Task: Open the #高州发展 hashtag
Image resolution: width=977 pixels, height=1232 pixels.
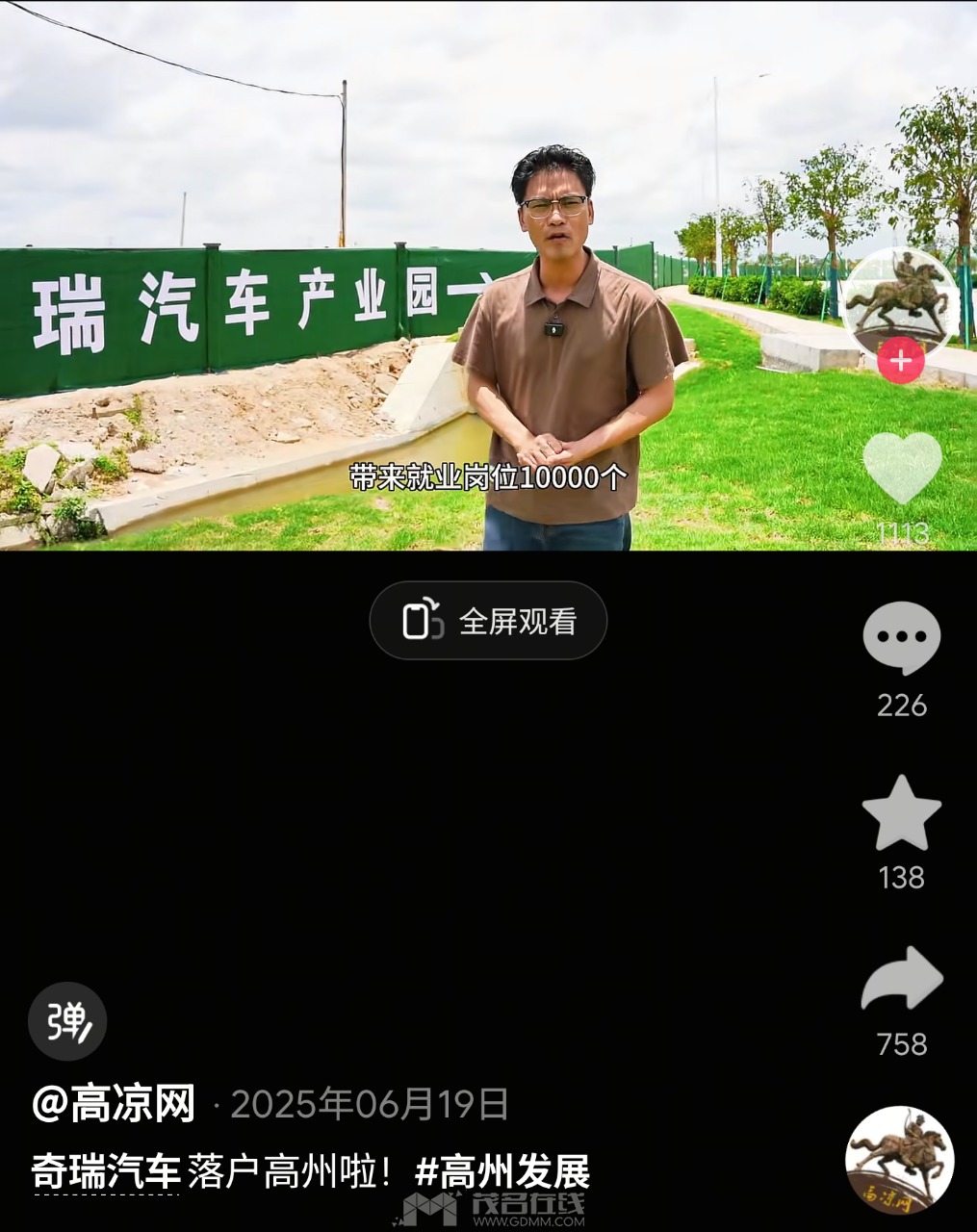Action: (502, 1172)
